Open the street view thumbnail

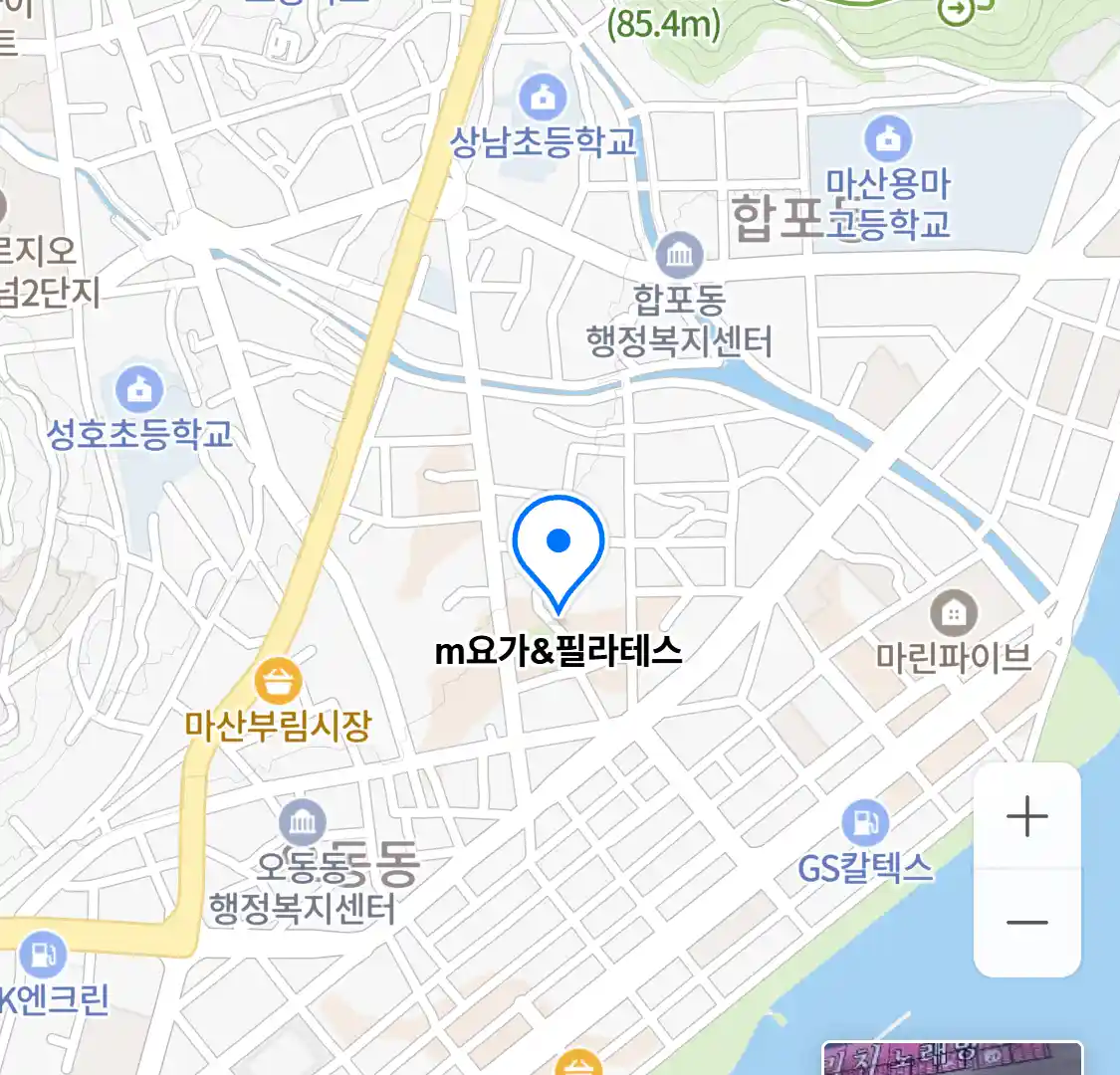pyautogui.click(x=952, y=1059)
